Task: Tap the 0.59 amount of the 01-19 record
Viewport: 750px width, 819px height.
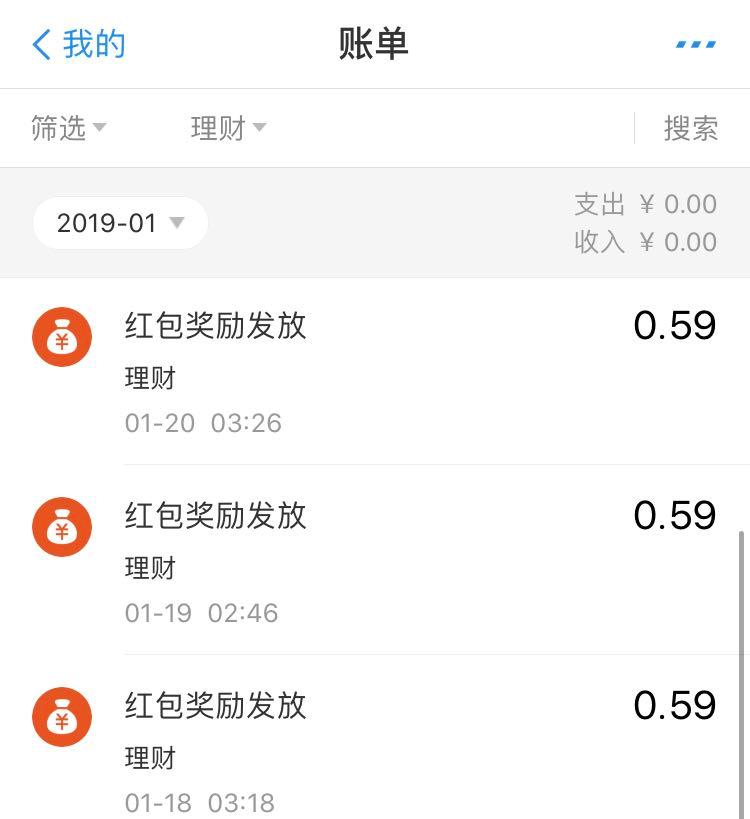Action: (x=677, y=515)
